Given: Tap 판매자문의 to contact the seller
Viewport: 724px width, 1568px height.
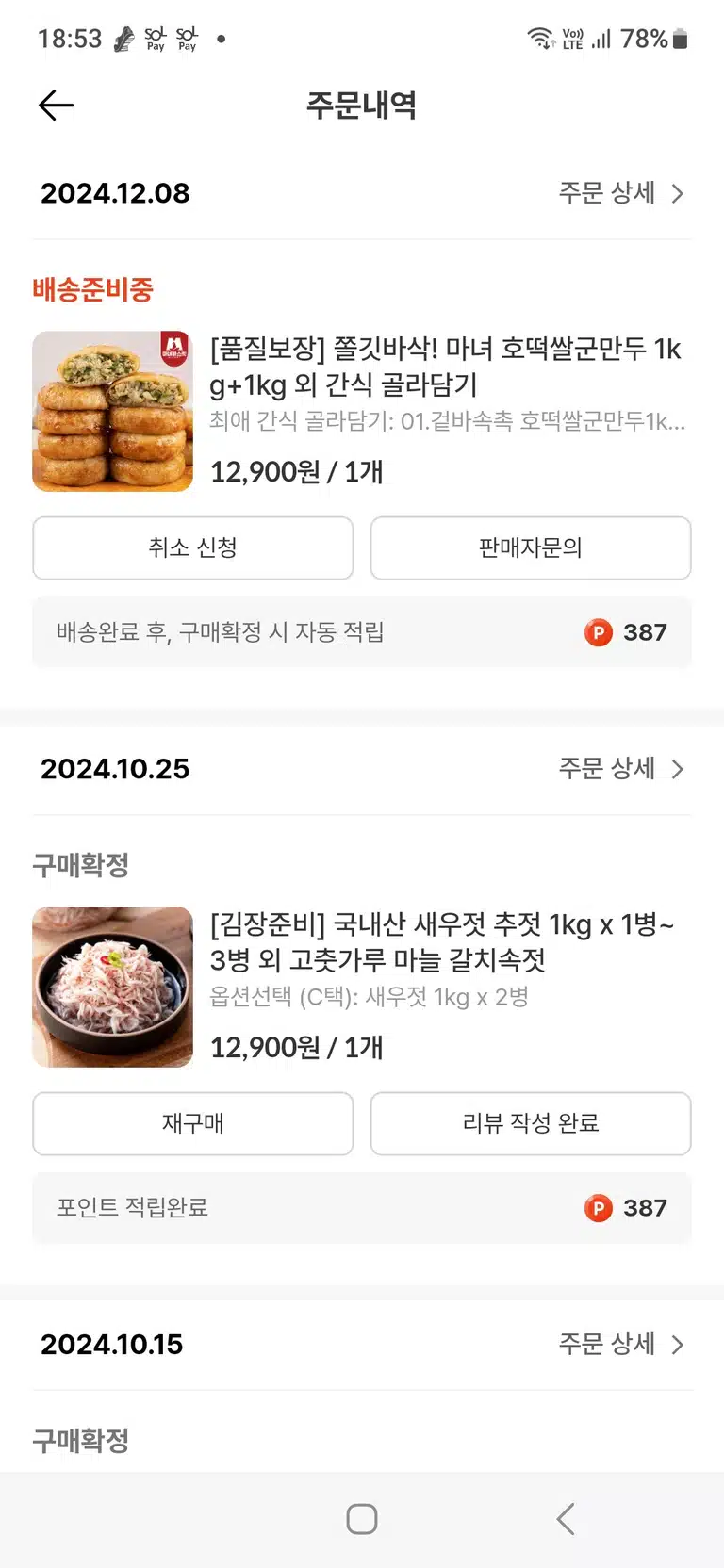Looking at the screenshot, I should [531, 547].
